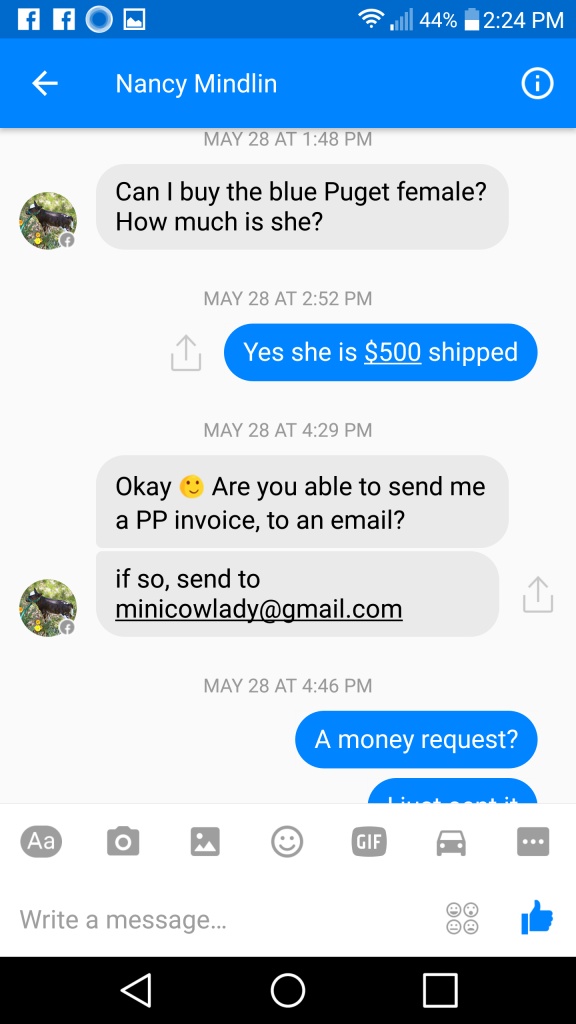Viewport: 576px width, 1024px height.
Task: Open the $500 link in the message
Action: click(x=392, y=352)
